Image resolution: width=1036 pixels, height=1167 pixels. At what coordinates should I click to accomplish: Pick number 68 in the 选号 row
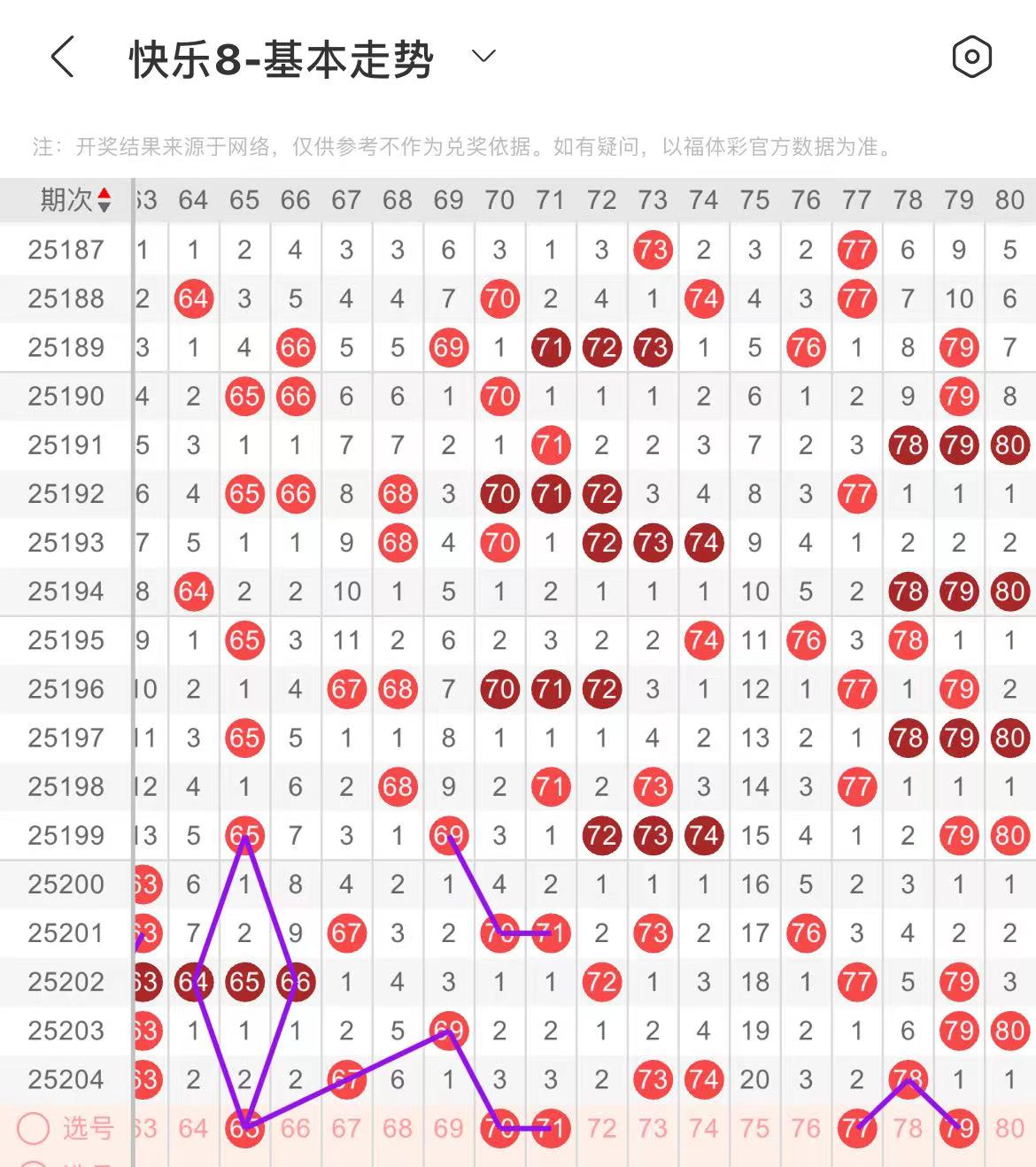pos(398,1129)
